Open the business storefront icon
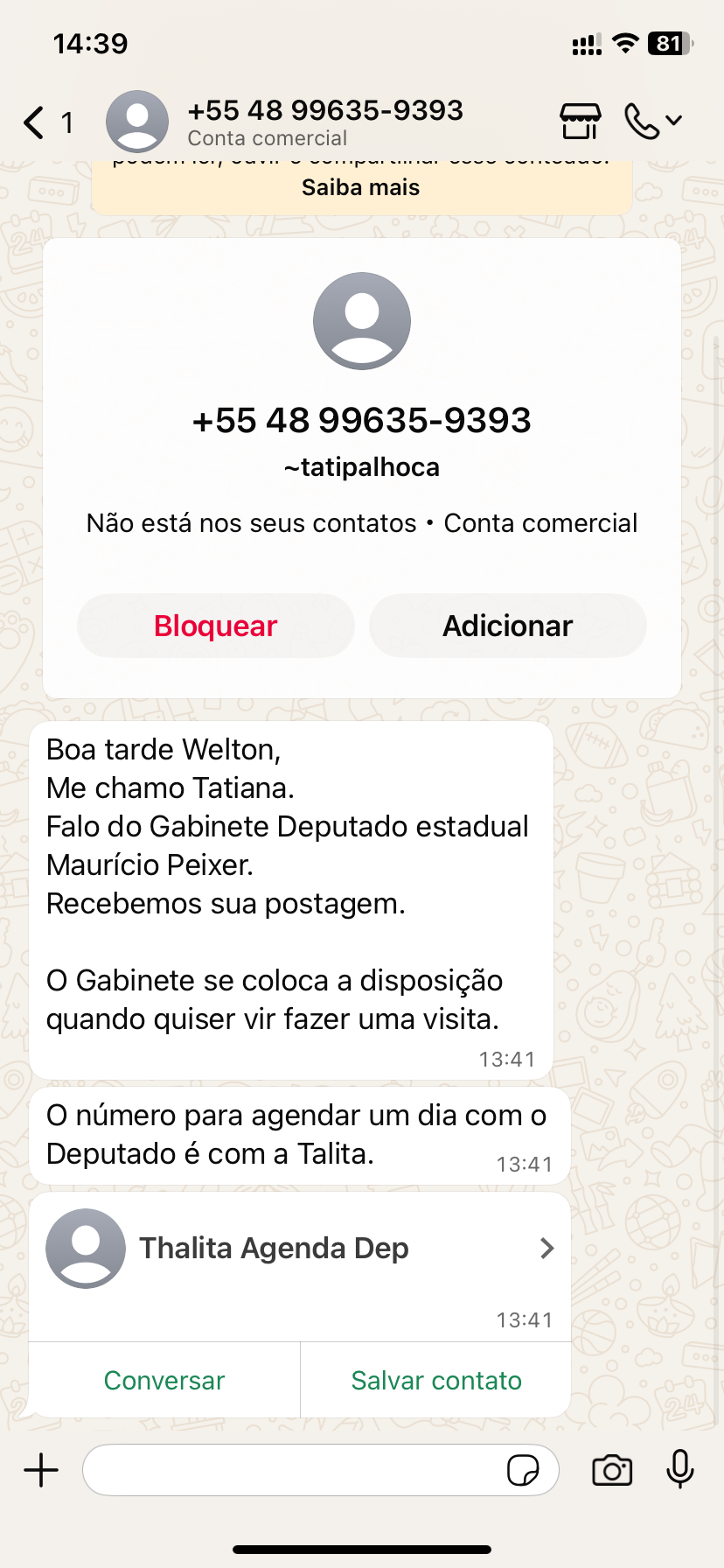Image resolution: width=724 pixels, height=1568 pixels. click(x=580, y=122)
